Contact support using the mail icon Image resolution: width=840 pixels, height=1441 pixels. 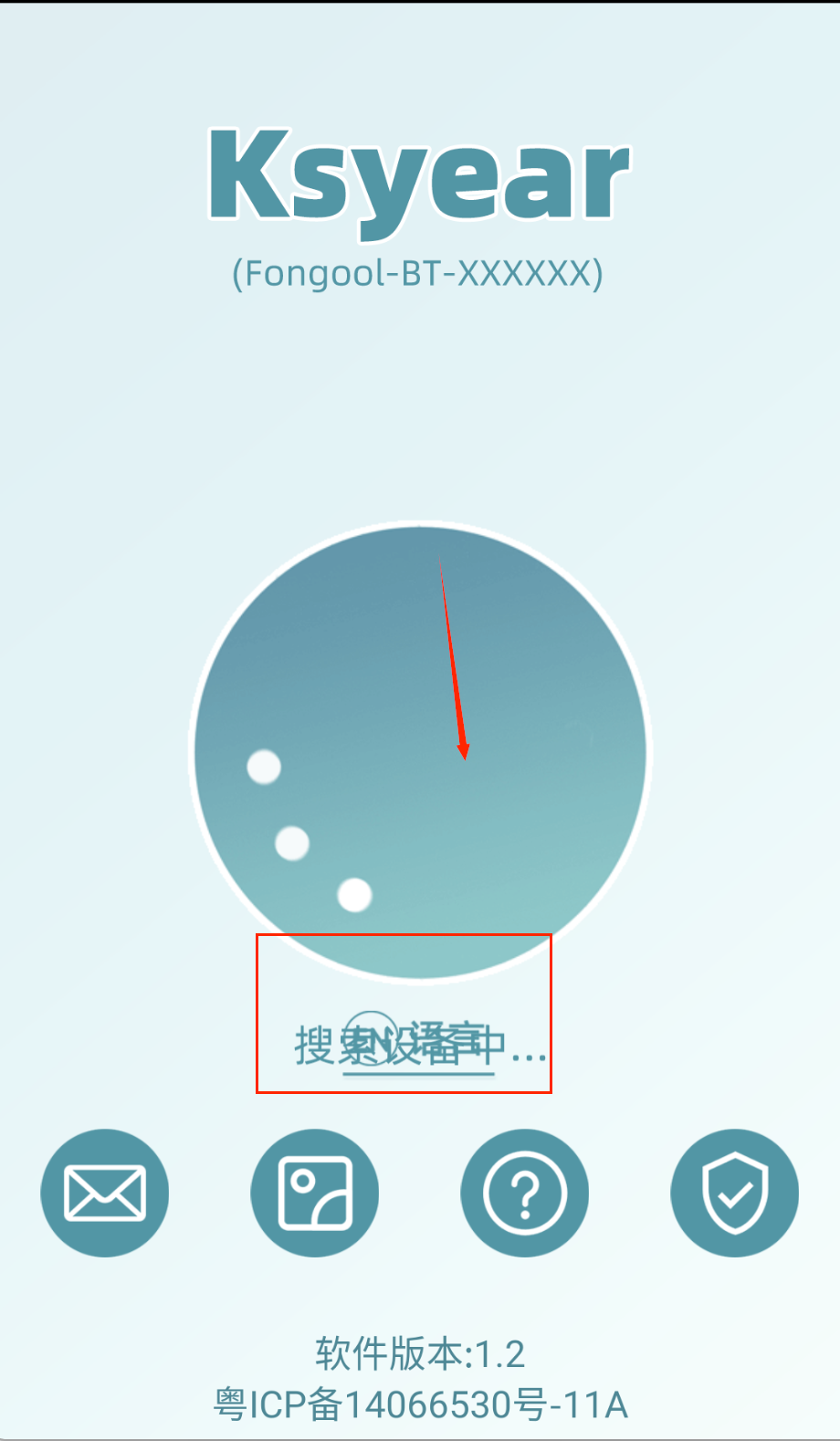pyautogui.click(x=104, y=1193)
